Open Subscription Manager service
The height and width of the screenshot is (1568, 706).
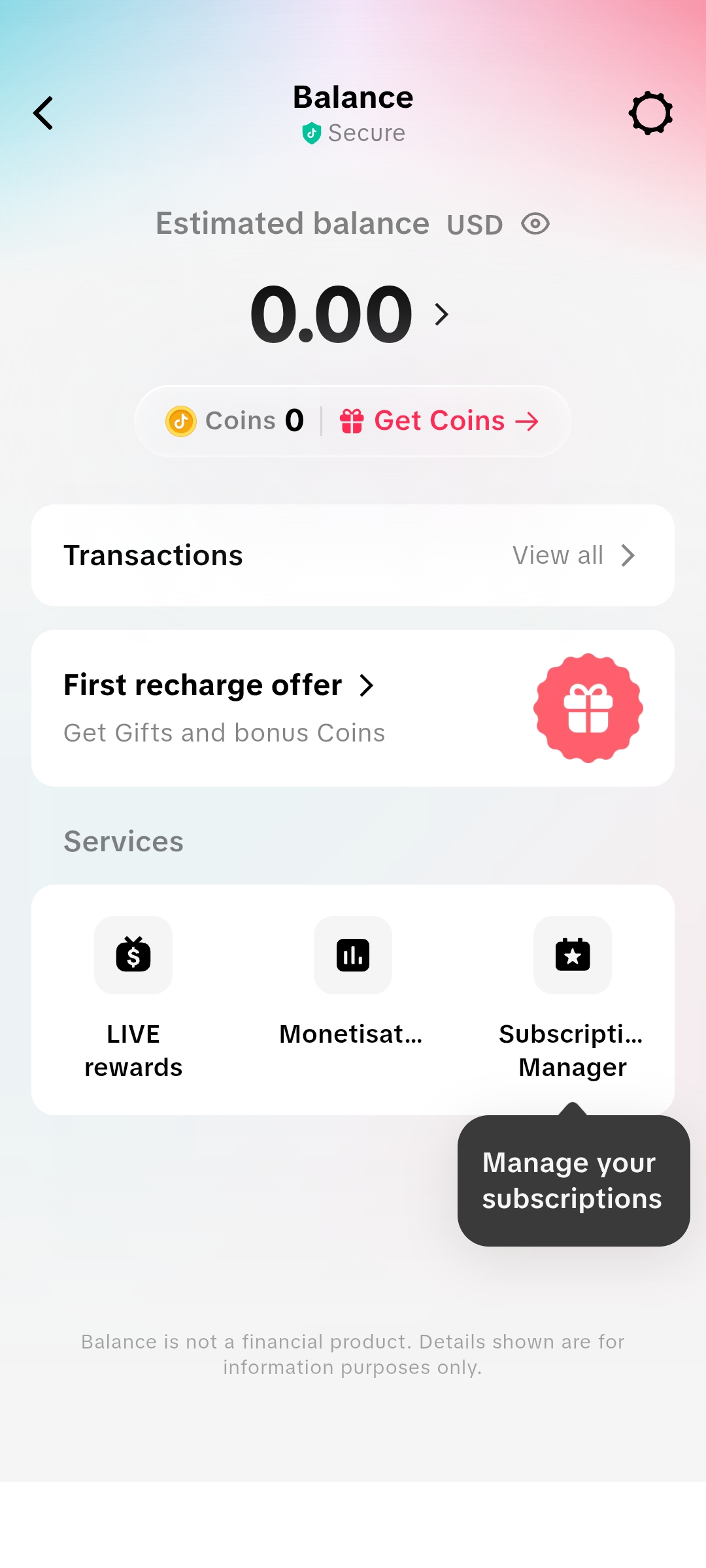[573, 998]
